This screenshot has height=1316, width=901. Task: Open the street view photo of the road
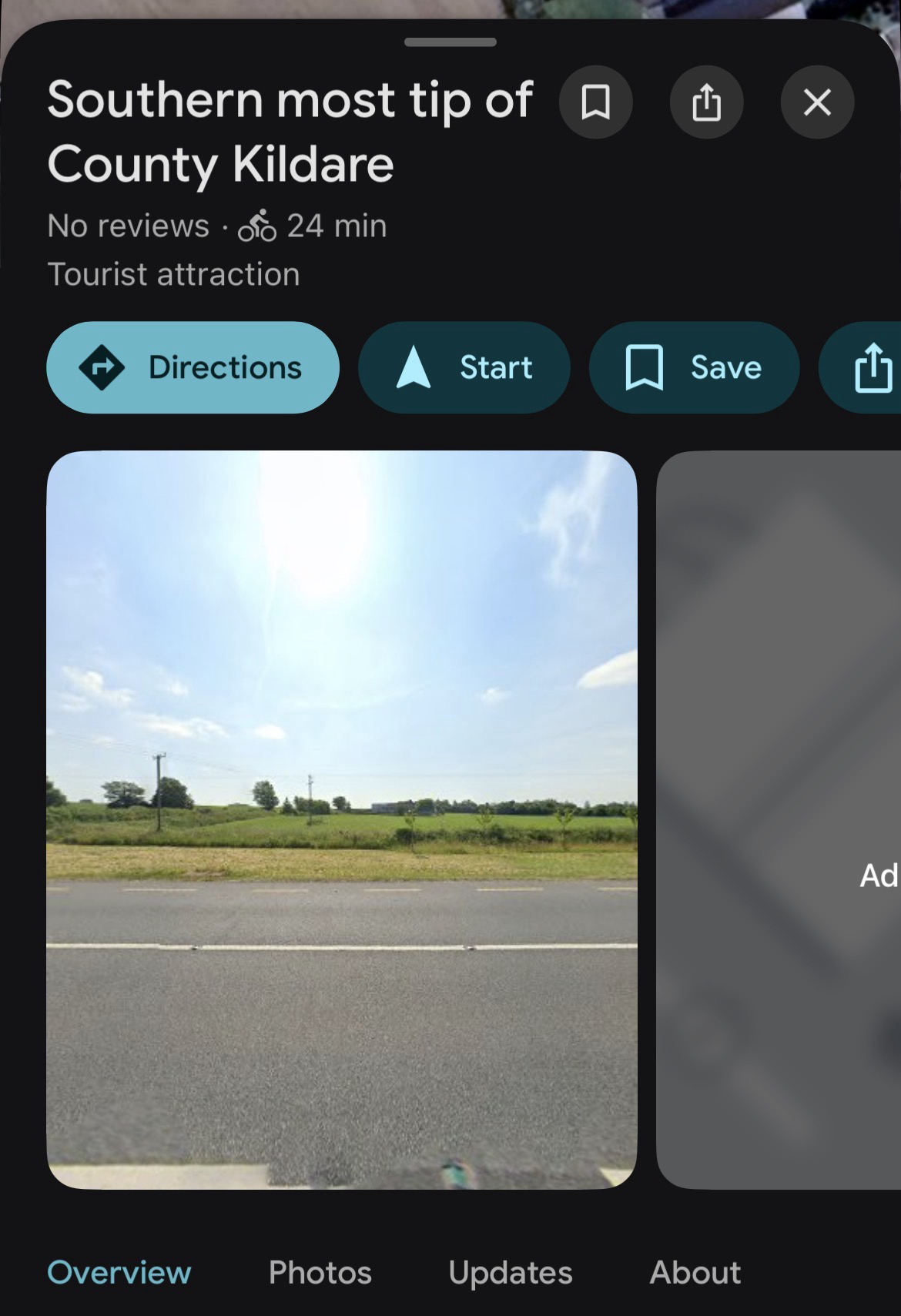[342, 819]
